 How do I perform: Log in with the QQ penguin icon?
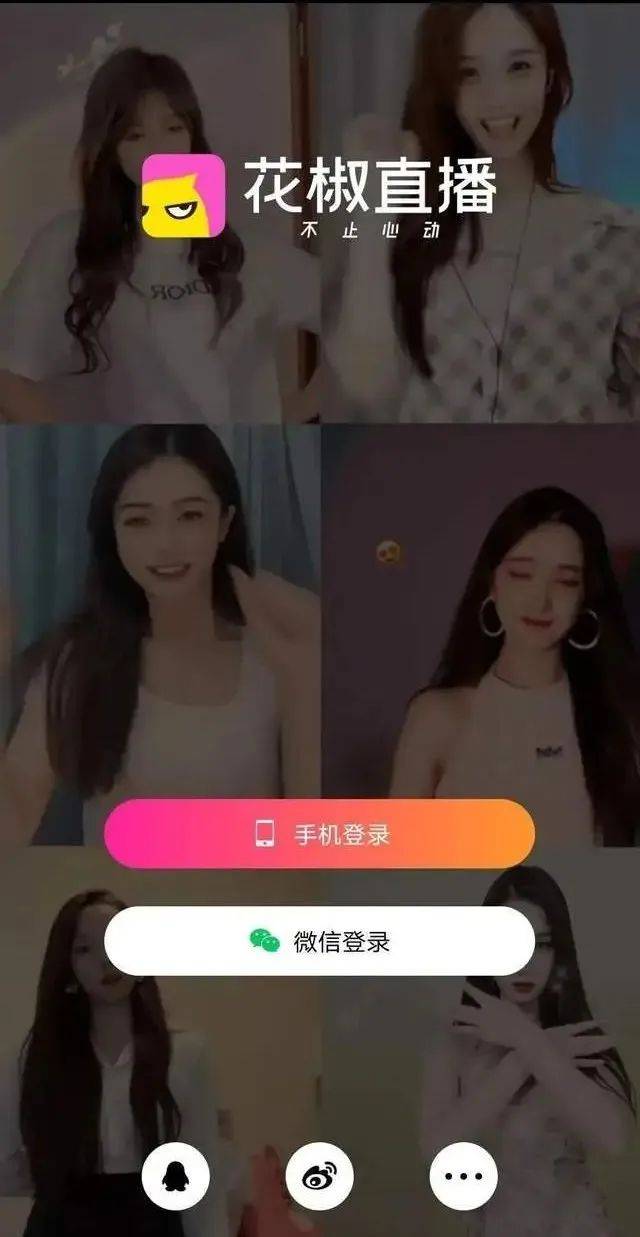[x=175, y=1176]
